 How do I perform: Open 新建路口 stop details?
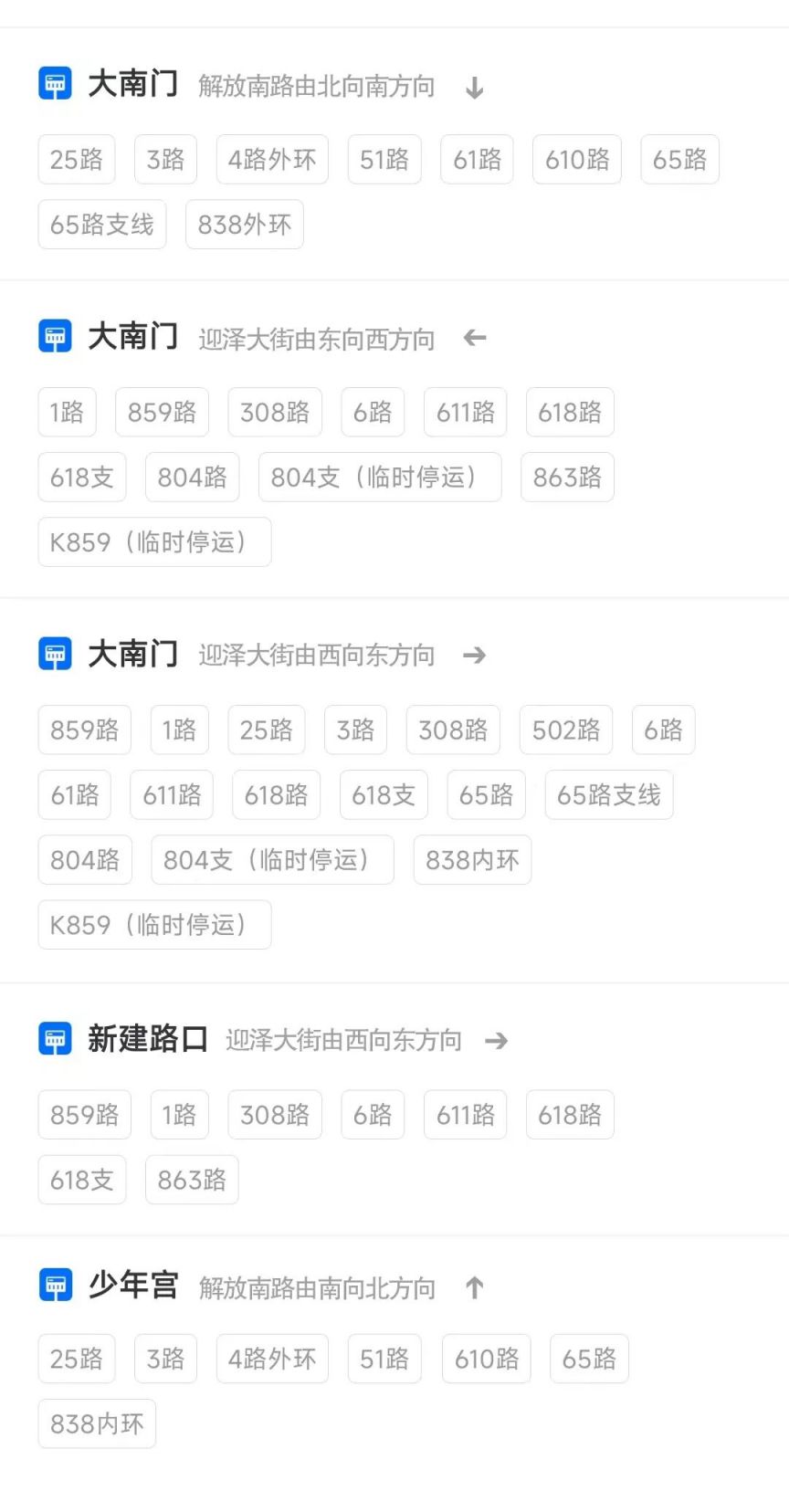click(x=147, y=1039)
